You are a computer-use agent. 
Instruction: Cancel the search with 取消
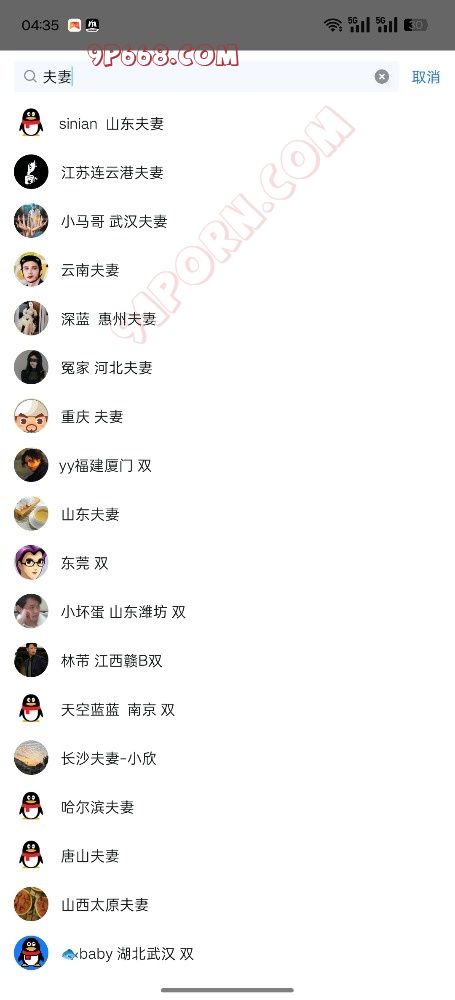coord(426,77)
